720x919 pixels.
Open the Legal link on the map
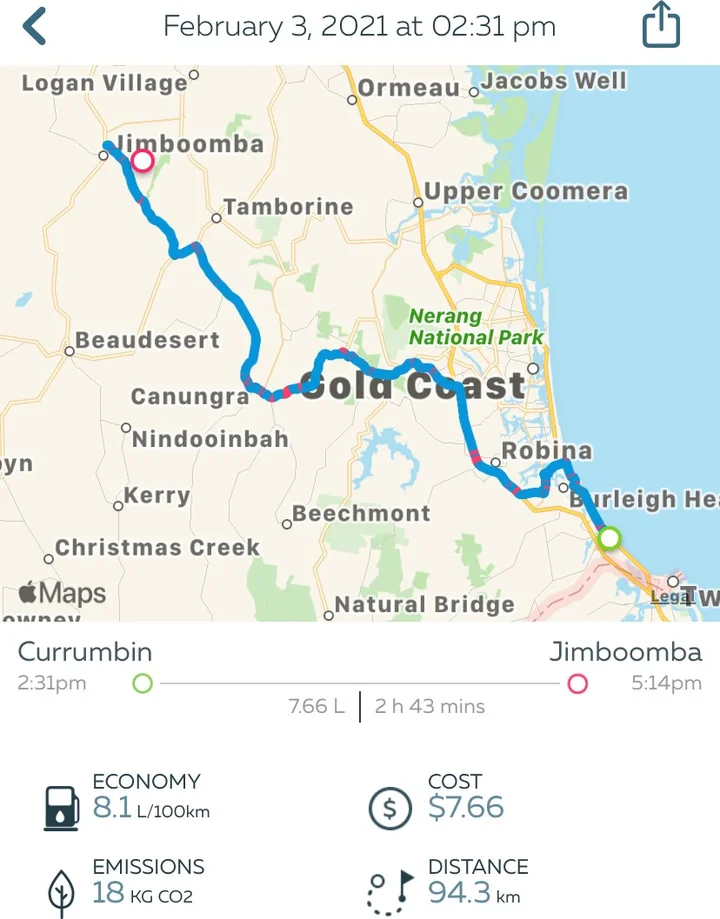[x=668, y=597]
